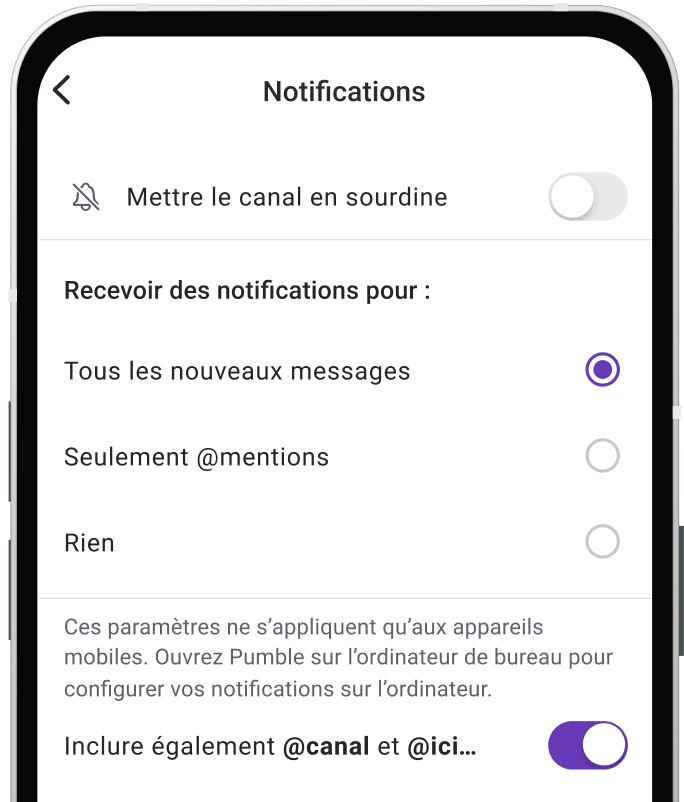Turn off Inclure également @canal et @ici
Screen dimensions: 684x802
588,746
